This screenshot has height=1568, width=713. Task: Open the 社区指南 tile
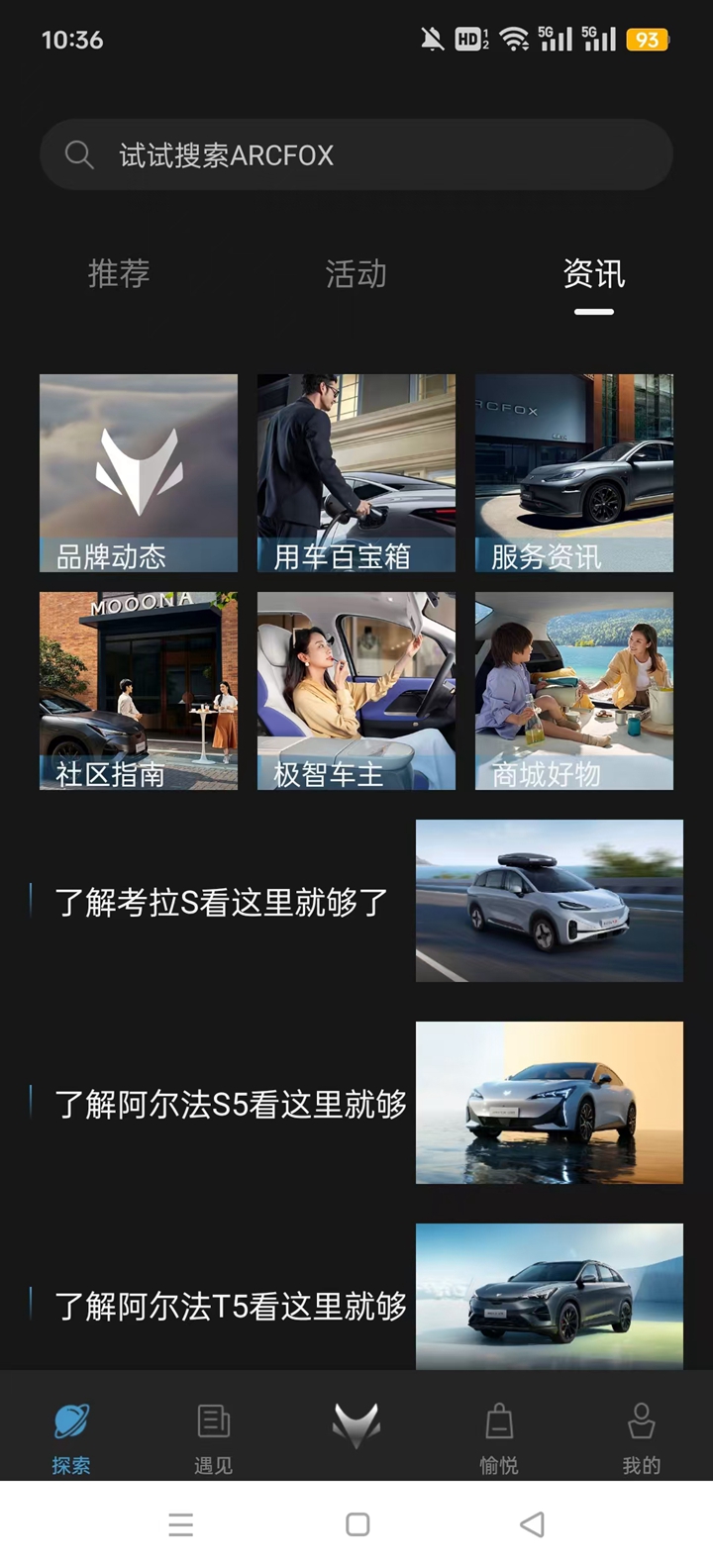(139, 690)
